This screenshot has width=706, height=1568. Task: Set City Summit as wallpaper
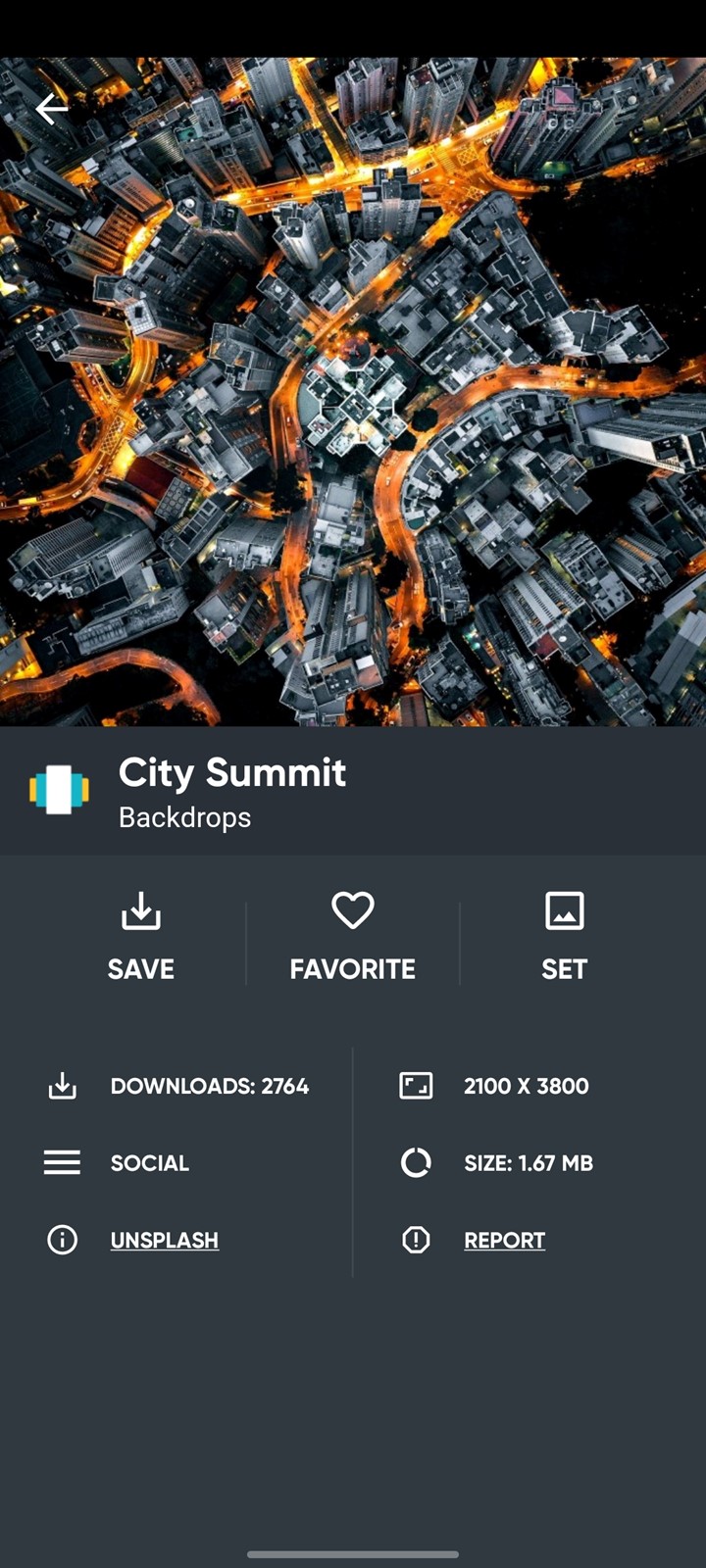[565, 937]
